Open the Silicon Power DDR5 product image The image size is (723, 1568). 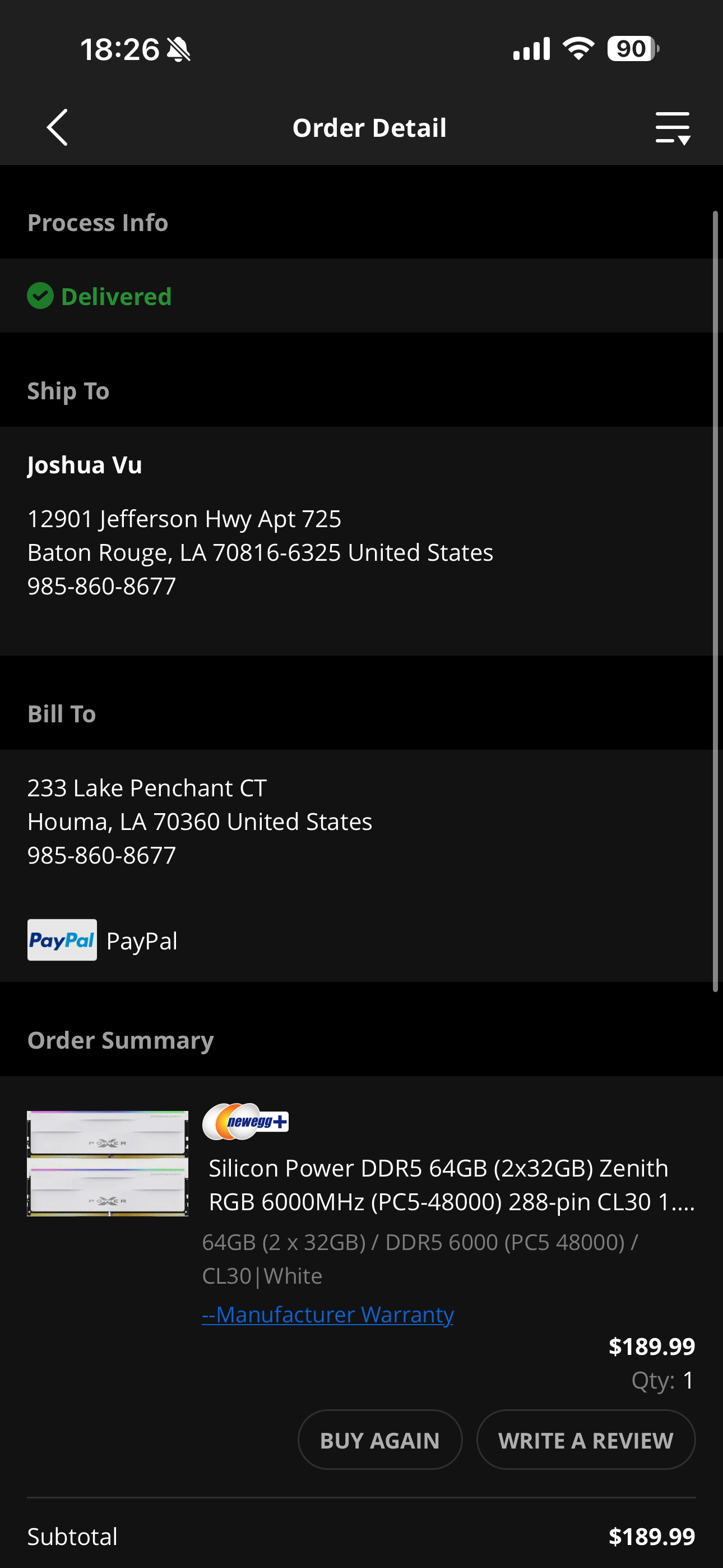pos(108,1163)
